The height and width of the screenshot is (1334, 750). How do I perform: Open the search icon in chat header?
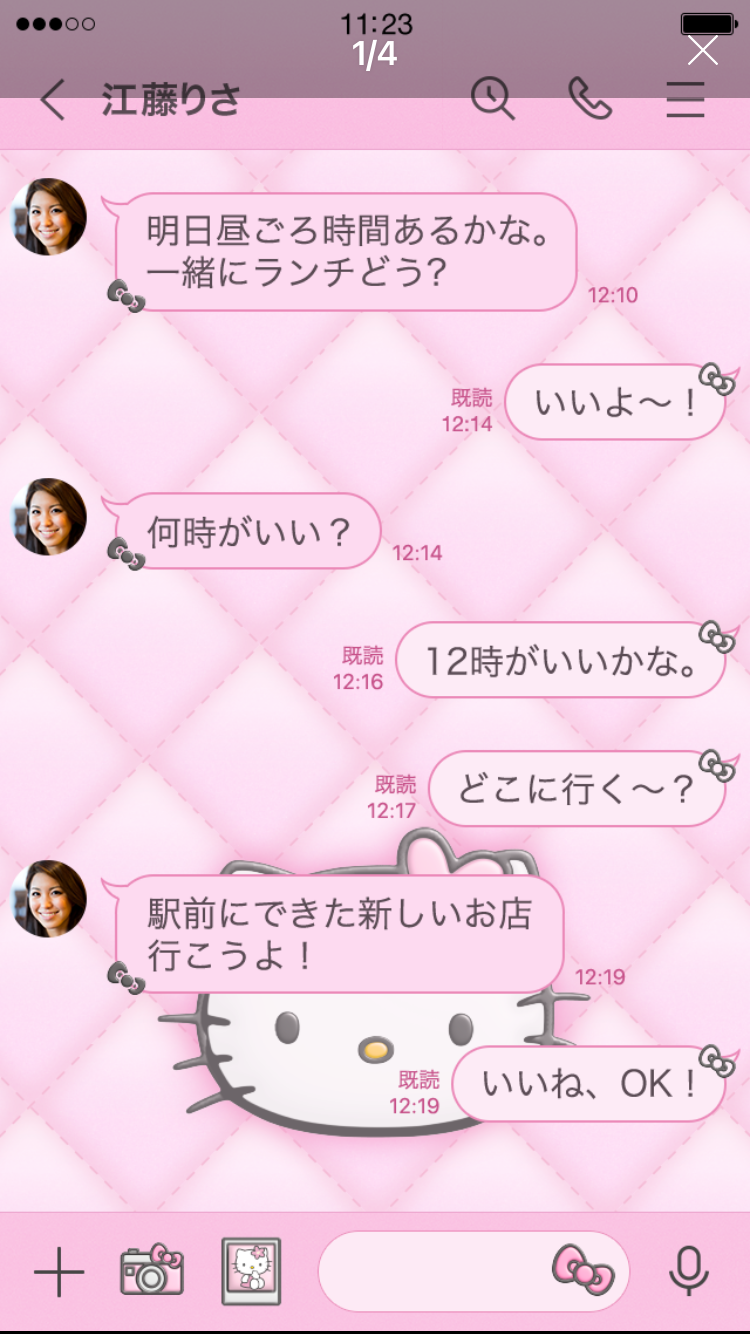494,101
